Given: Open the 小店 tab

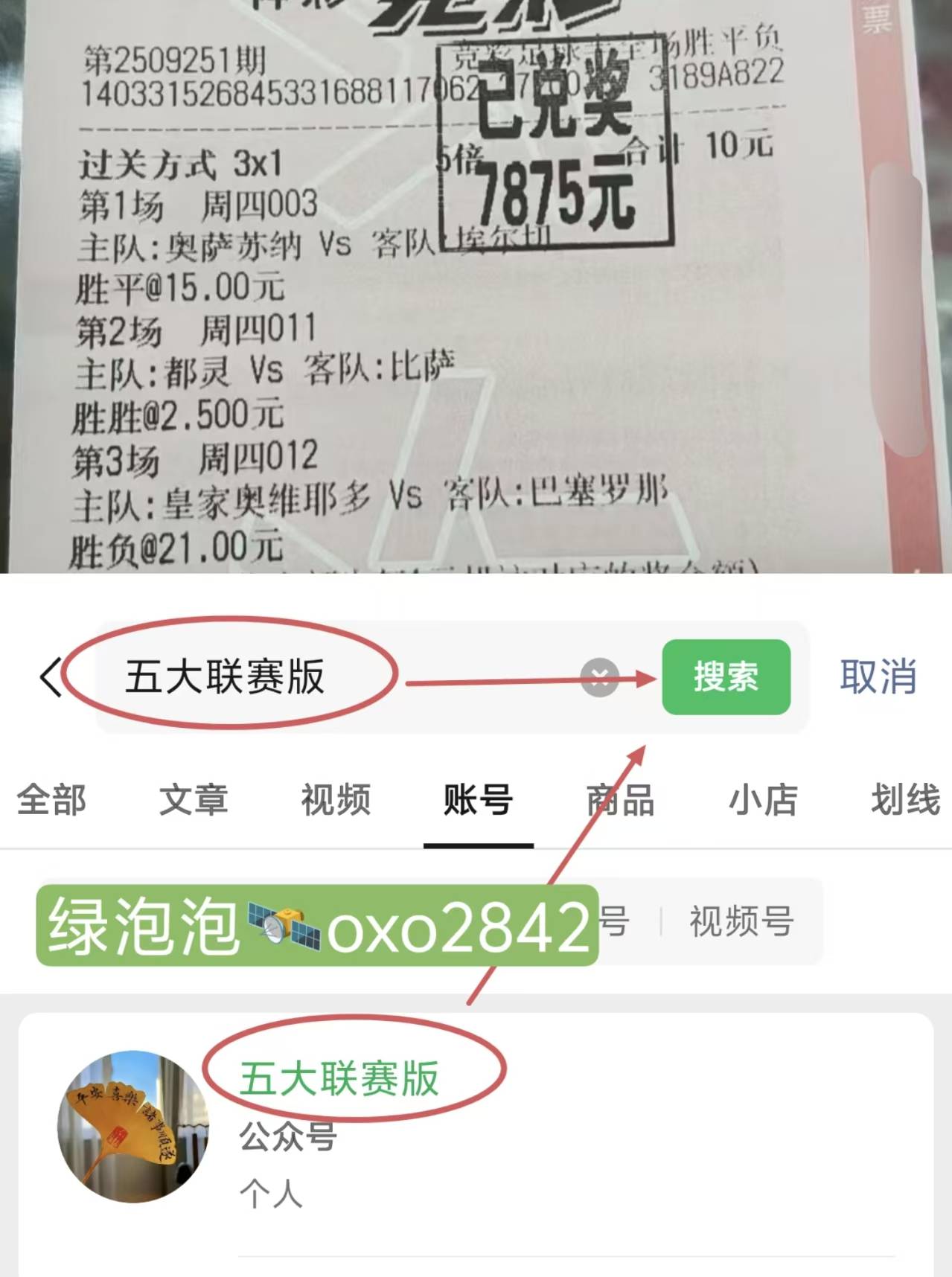Looking at the screenshot, I should pos(764,801).
